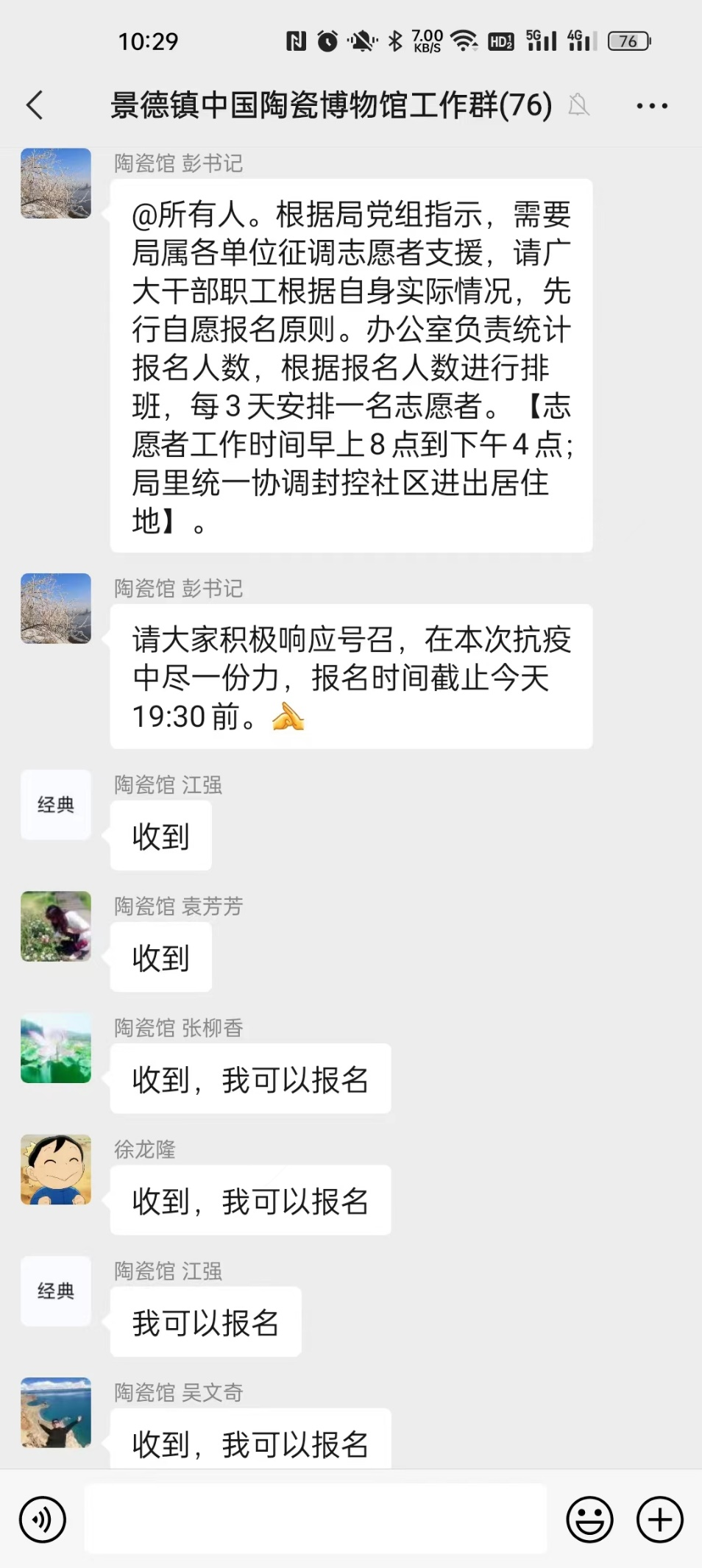Image resolution: width=702 pixels, height=1568 pixels.
Task: Switch to voice message input
Action: (43, 1519)
